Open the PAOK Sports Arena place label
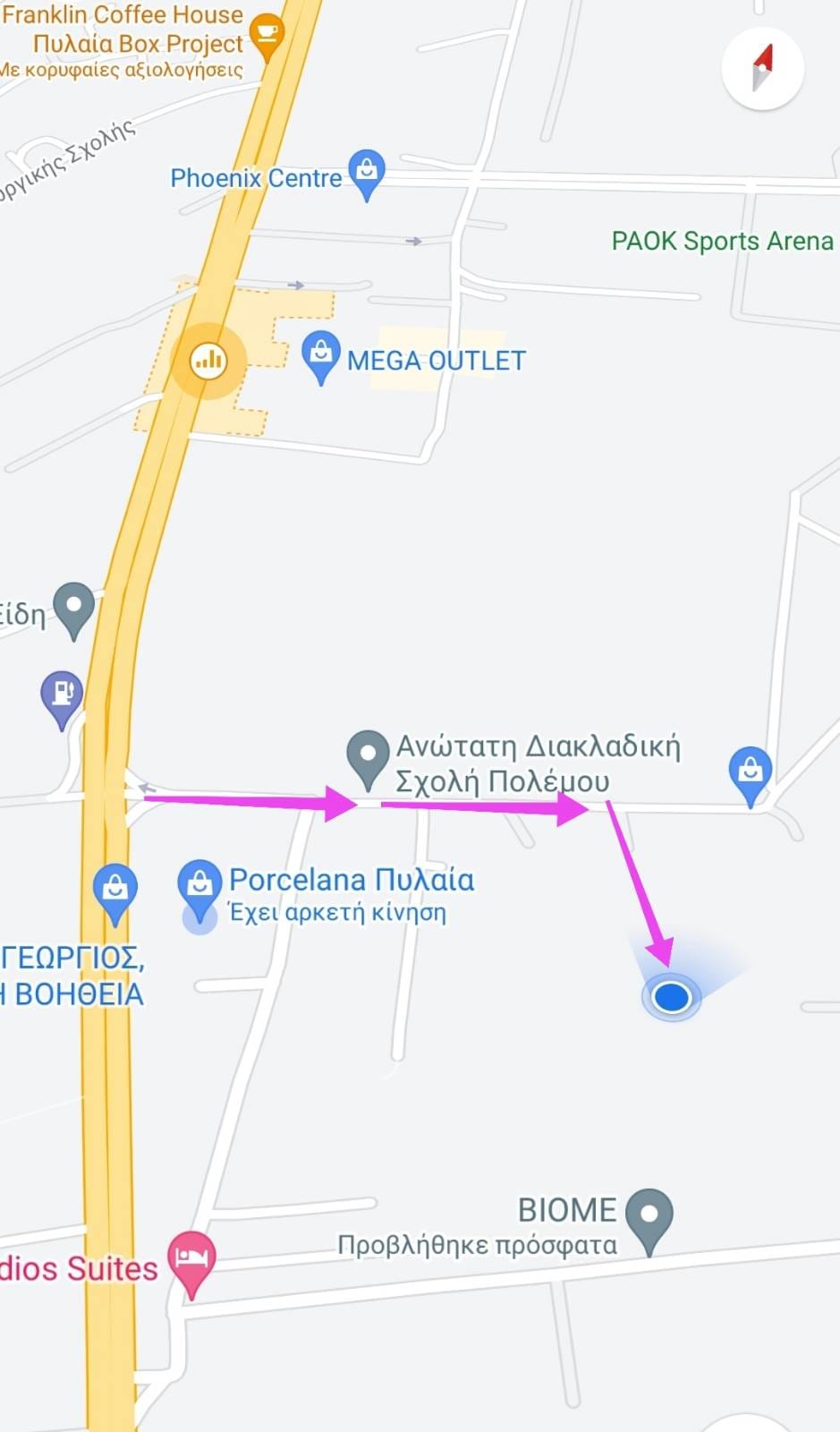The width and height of the screenshot is (840, 1432). (721, 241)
